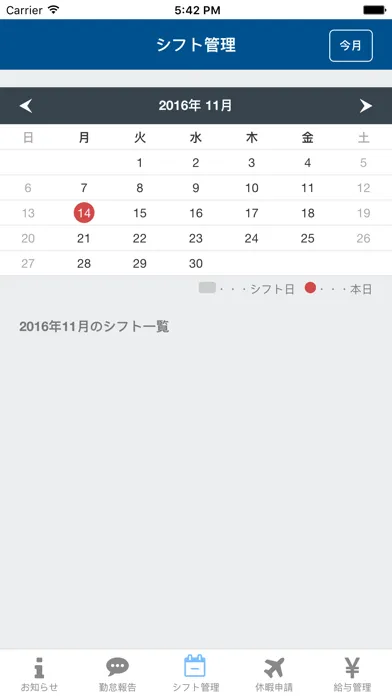Select November 1 on the calendar
Viewport: 392px width, 696px height.
140,163
